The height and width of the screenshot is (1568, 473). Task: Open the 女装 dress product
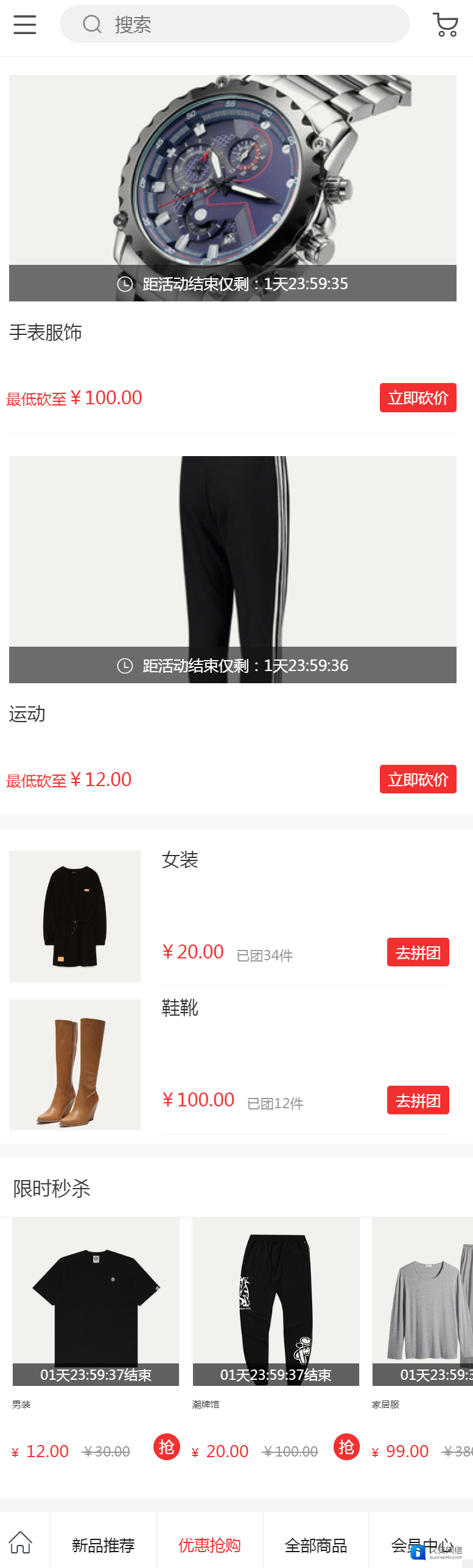(75, 916)
